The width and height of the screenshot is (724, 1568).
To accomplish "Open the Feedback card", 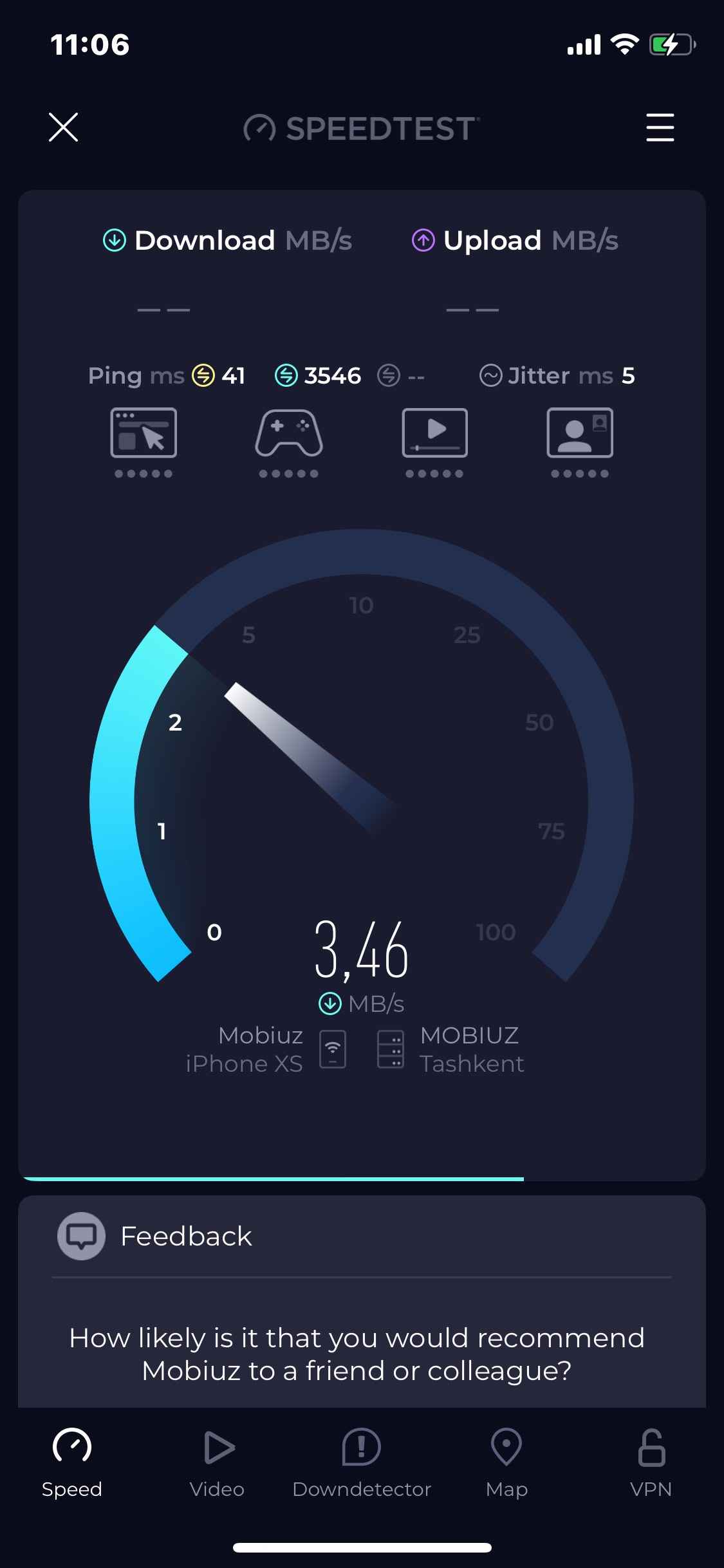I will pos(186,1237).
